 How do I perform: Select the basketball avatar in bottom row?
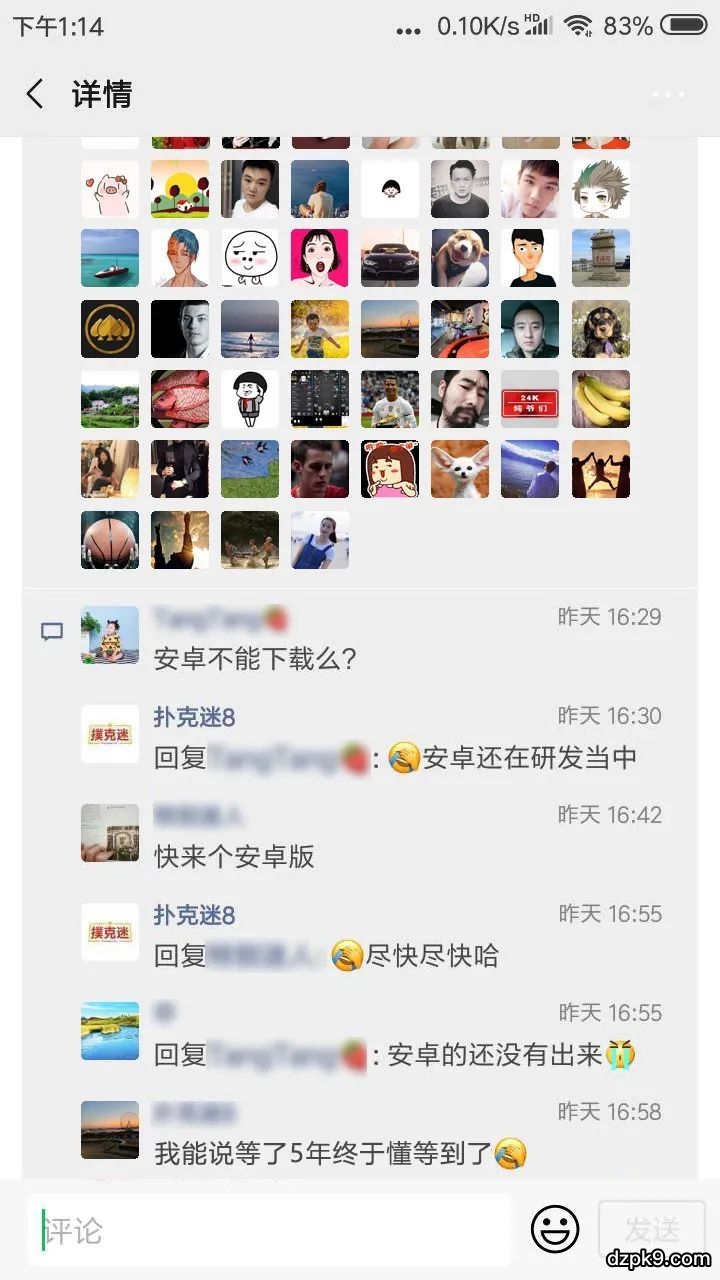pos(110,539)
